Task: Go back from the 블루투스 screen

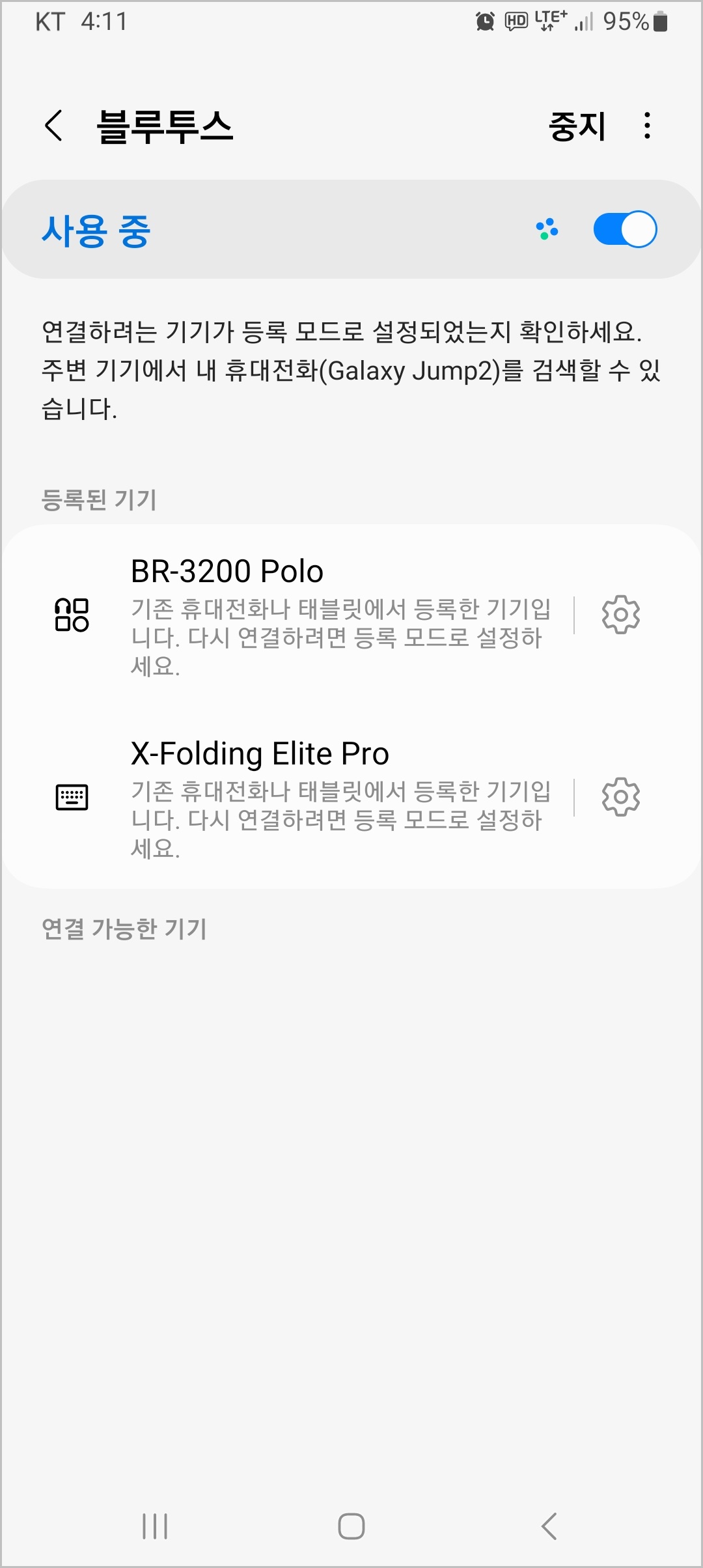Action: click(x=54, y=125)
